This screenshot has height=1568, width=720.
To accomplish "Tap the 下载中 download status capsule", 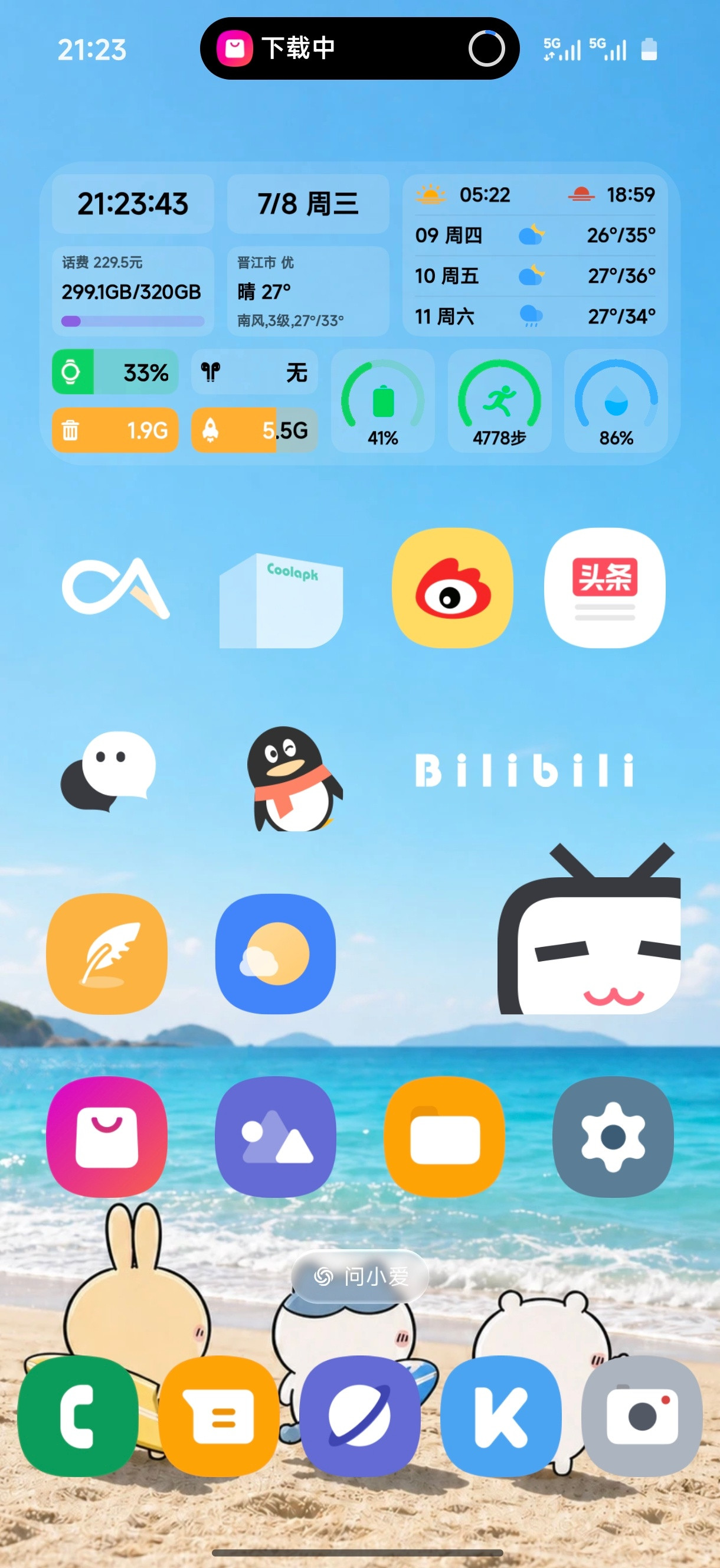I will 359,48.
